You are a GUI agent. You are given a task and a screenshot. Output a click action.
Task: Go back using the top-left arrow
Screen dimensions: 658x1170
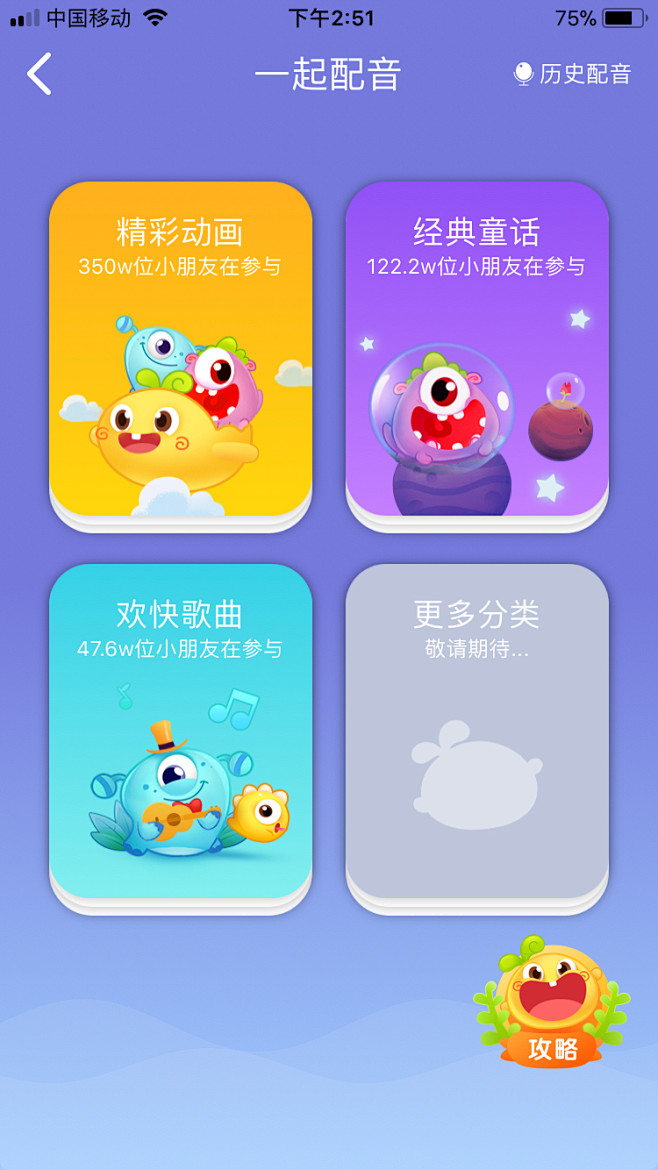39,74
